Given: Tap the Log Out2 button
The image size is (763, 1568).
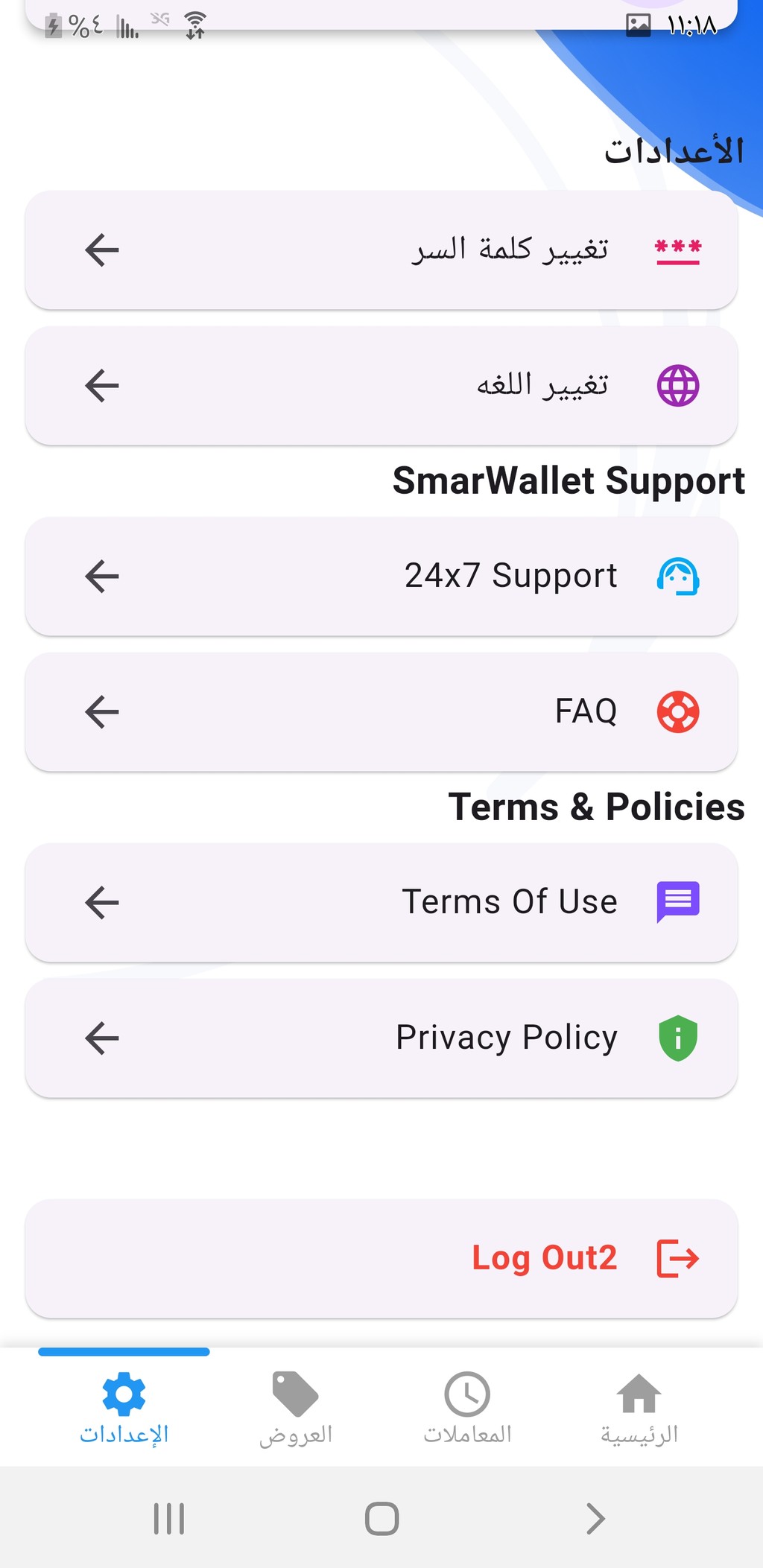Looking at the screenshot, I should (x=381, y=1258).
